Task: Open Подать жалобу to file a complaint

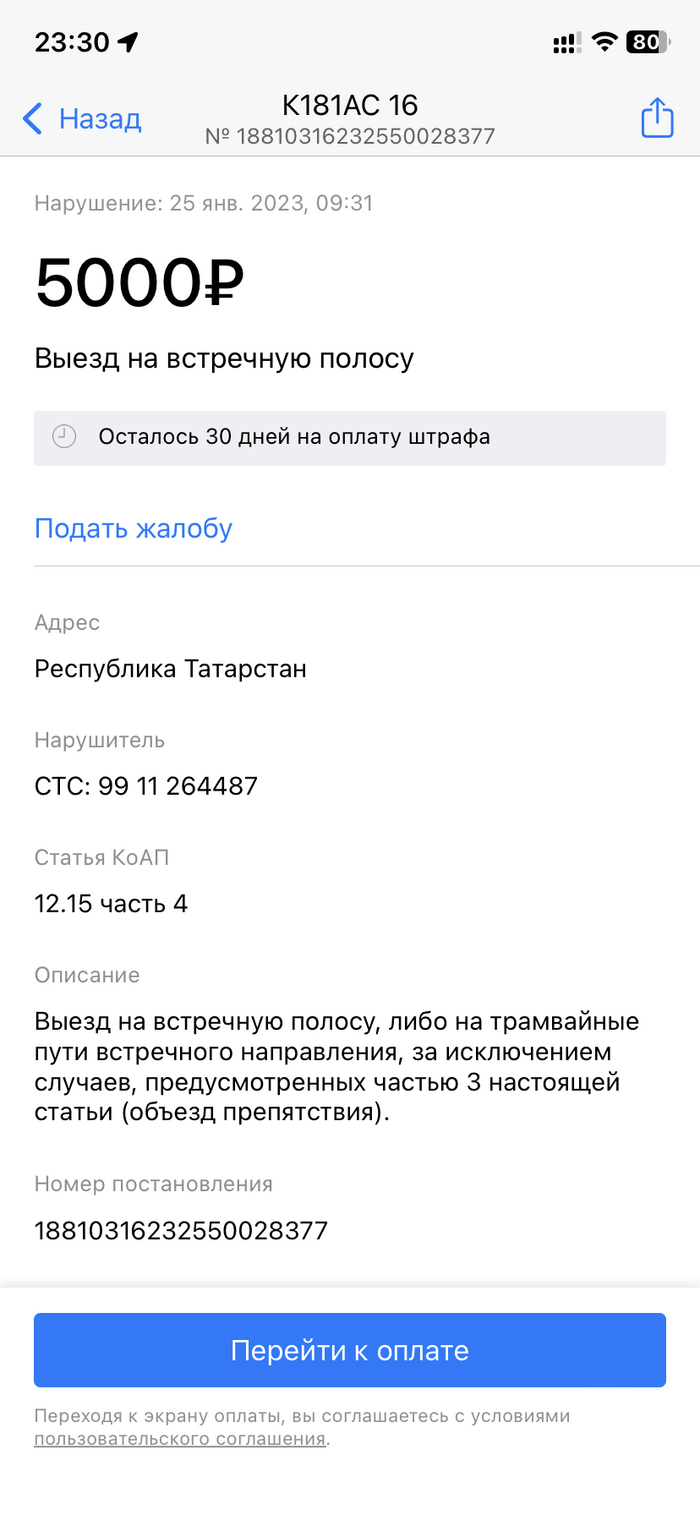Action: 133,528
